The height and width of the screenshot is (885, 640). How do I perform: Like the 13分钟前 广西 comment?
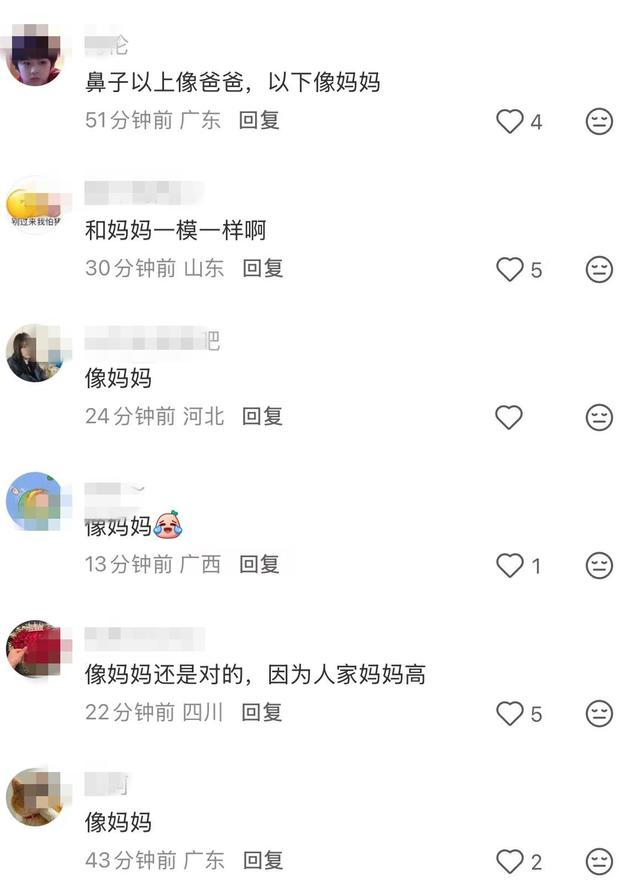click(510, 565)
